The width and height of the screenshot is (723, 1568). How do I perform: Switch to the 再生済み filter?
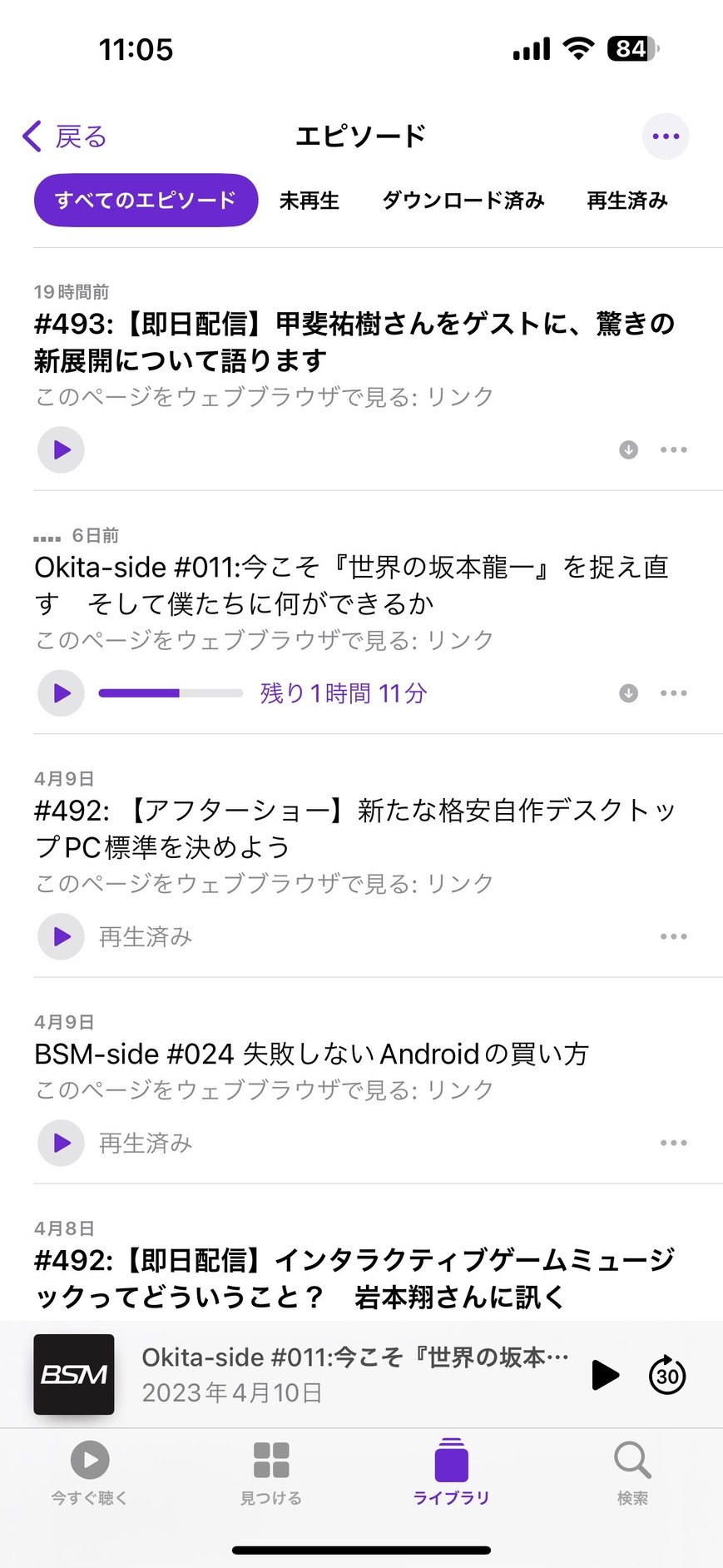coord(627,201)
